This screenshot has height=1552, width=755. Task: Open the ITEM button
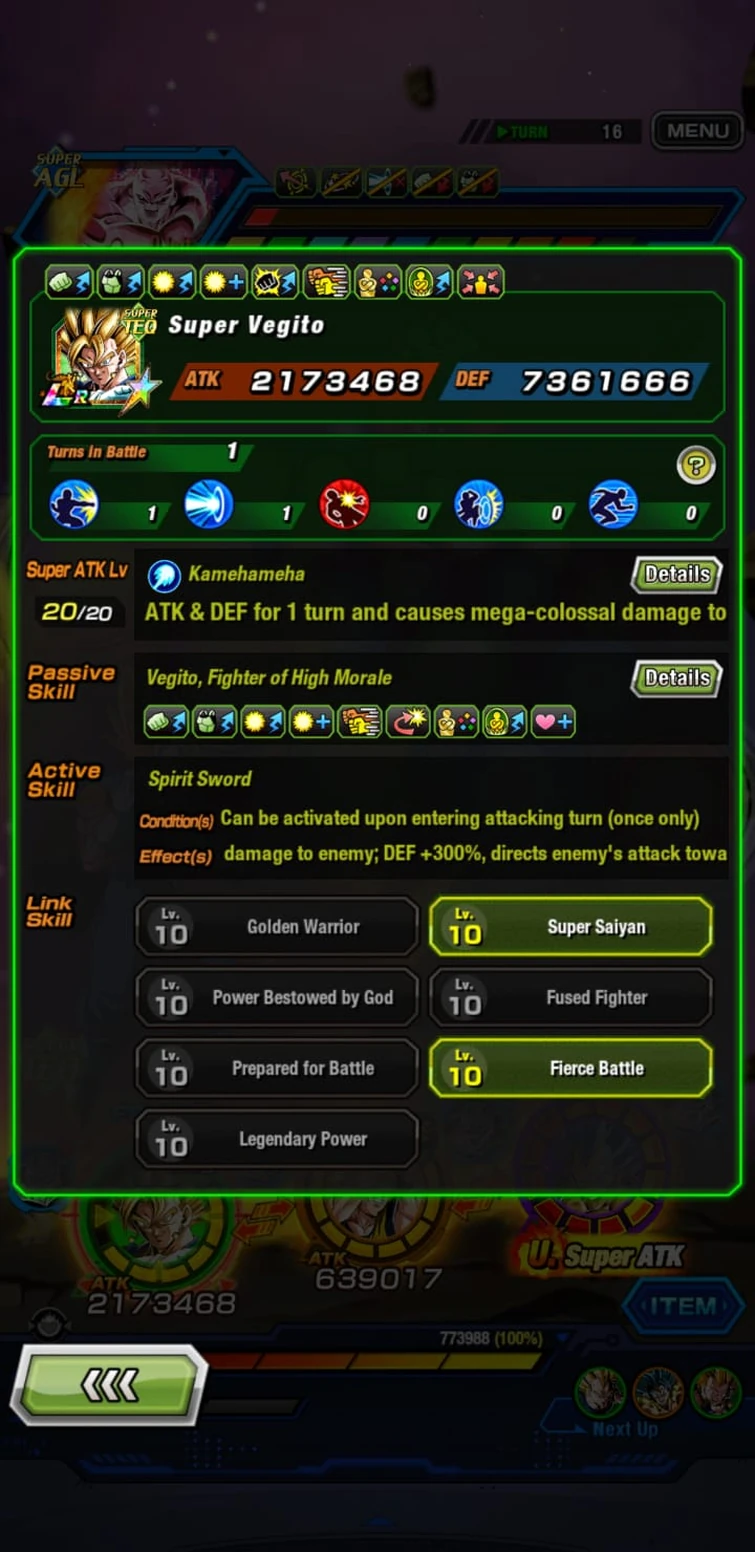pos(683,1306)
